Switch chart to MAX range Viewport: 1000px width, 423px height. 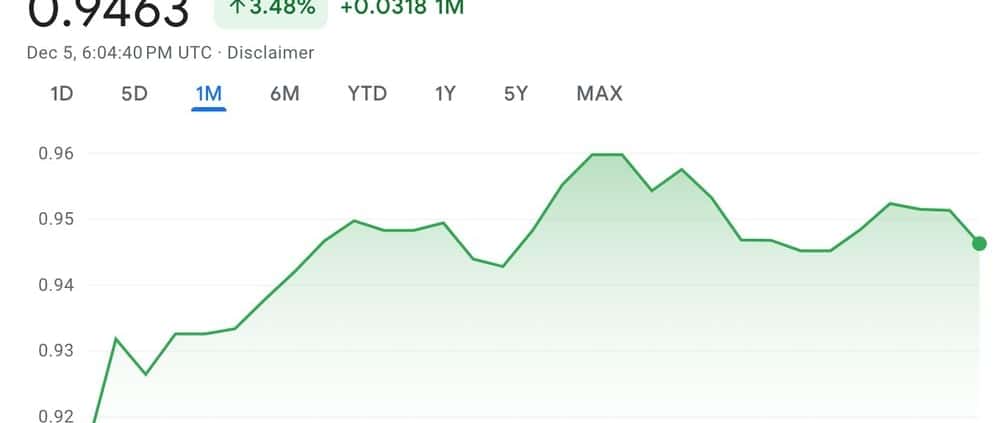point(599,94)
